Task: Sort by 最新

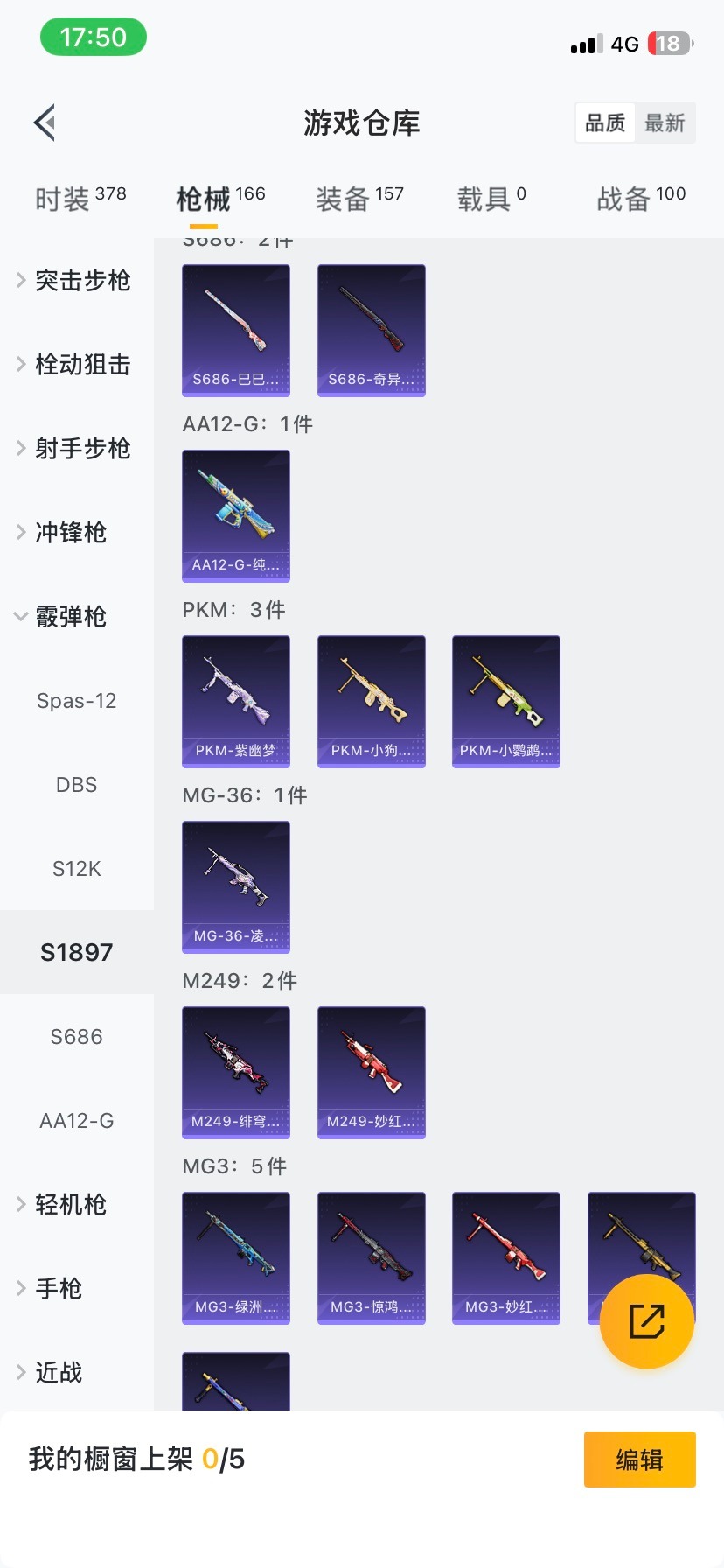Action: pos(665,122)
